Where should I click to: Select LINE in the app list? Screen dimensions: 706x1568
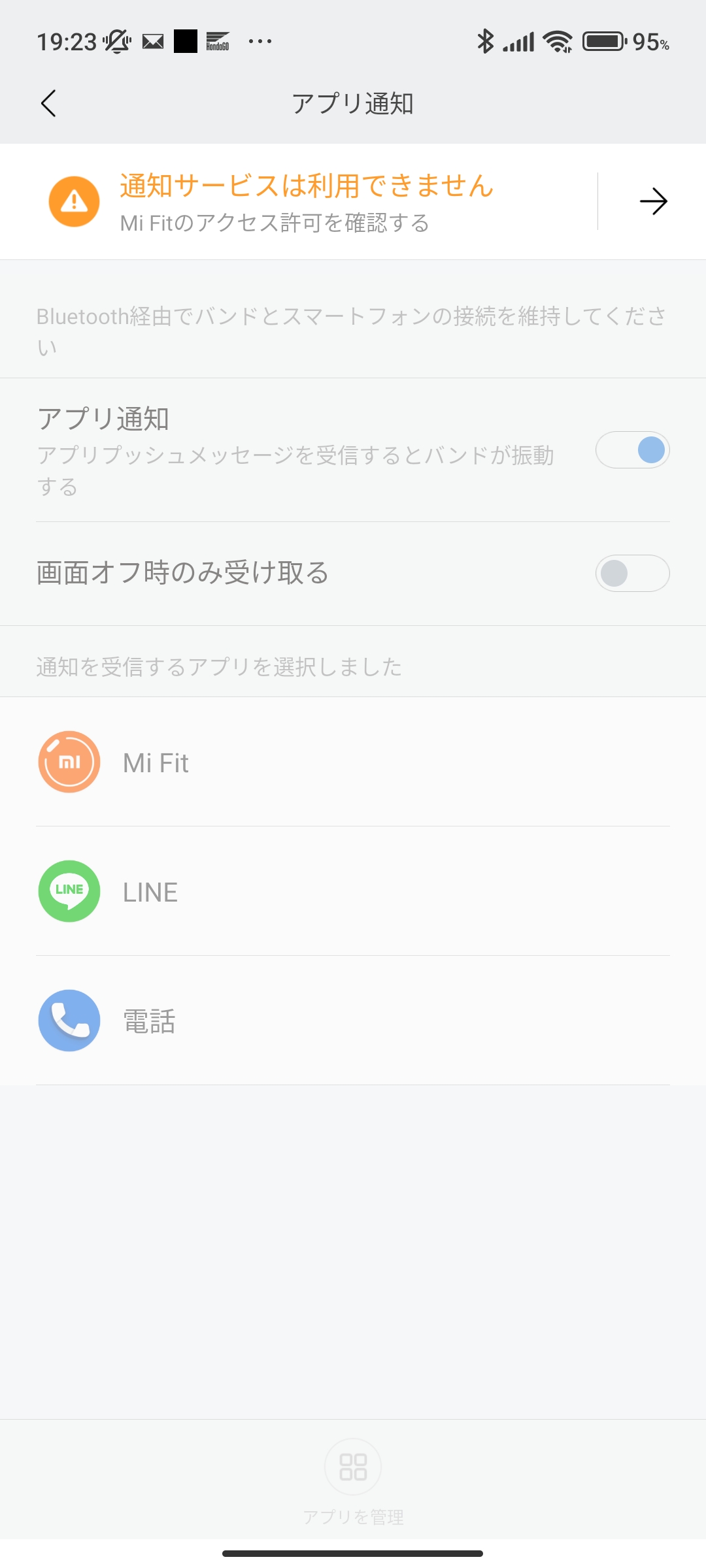(353, 891)
